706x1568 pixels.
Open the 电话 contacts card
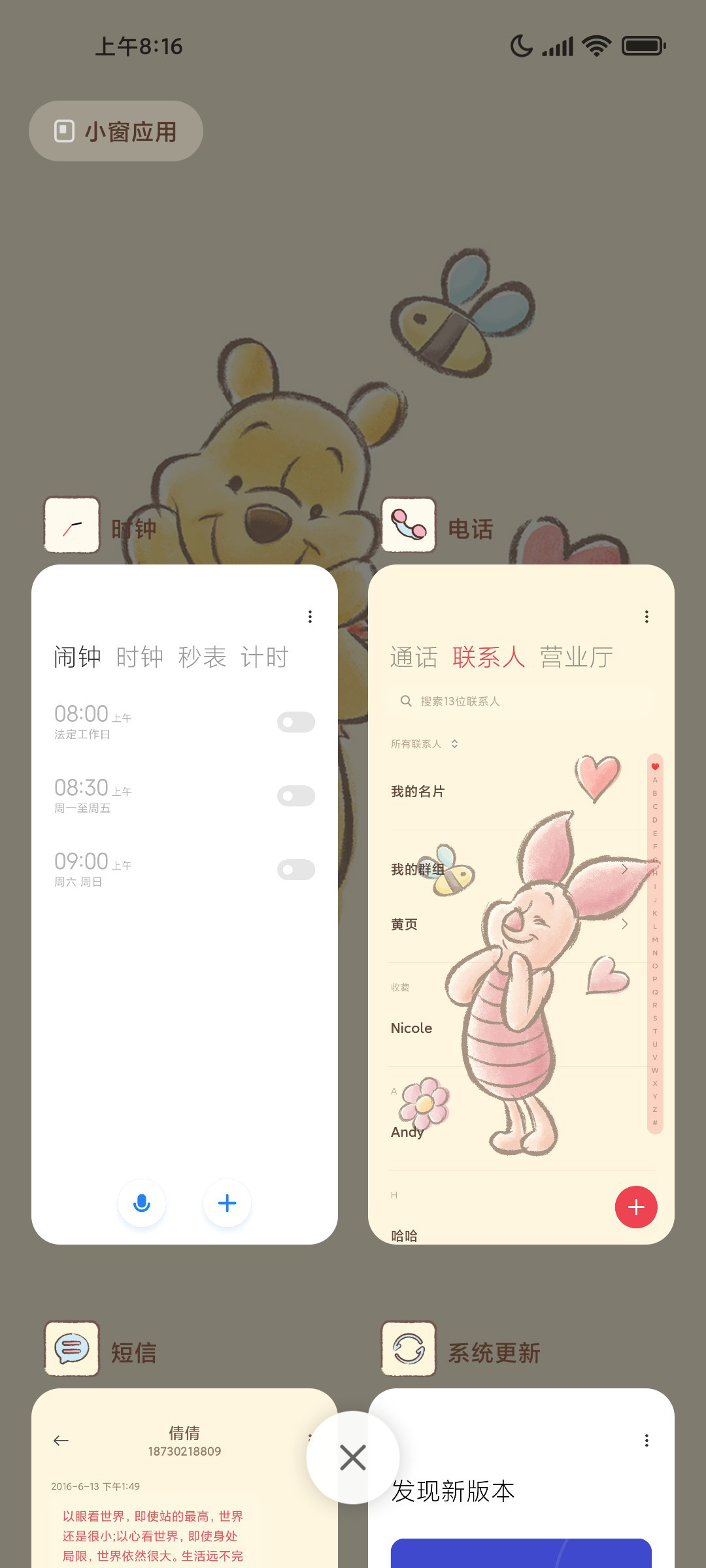[x=521, y=904]
